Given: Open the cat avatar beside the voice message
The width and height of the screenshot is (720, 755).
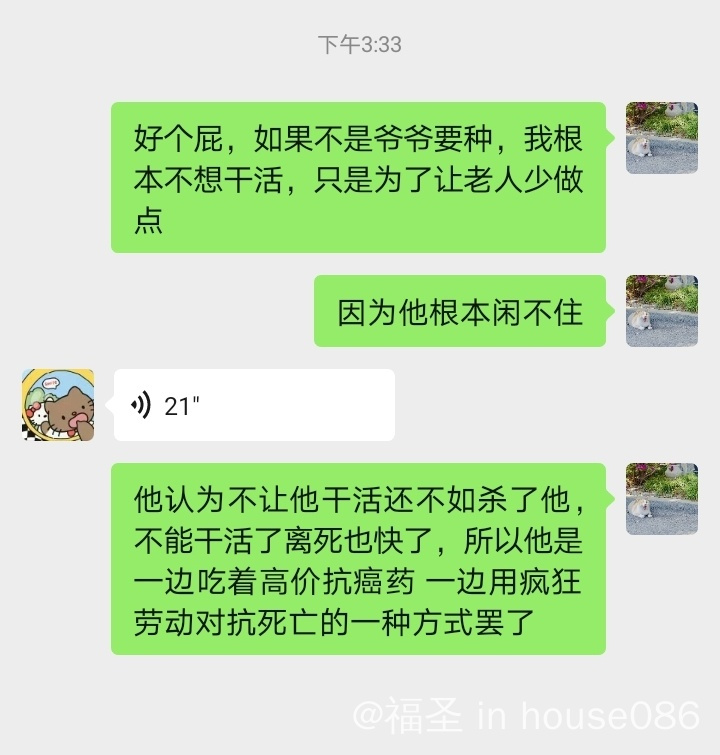Looking at the screenshot, I should click(x=58, y=405).
